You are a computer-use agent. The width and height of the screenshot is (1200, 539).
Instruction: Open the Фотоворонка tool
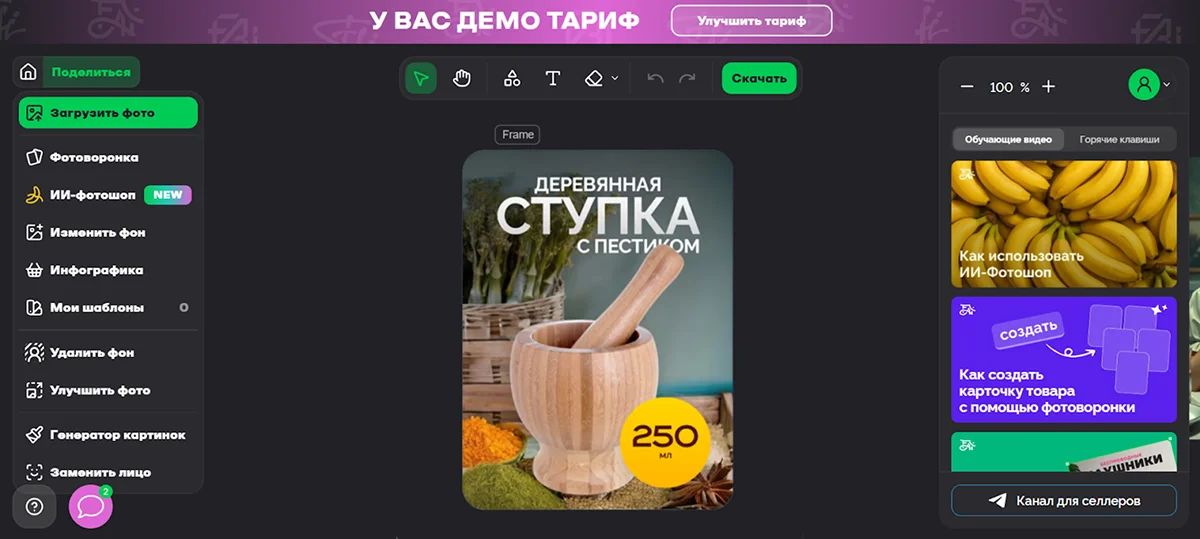tap(94, 157)
